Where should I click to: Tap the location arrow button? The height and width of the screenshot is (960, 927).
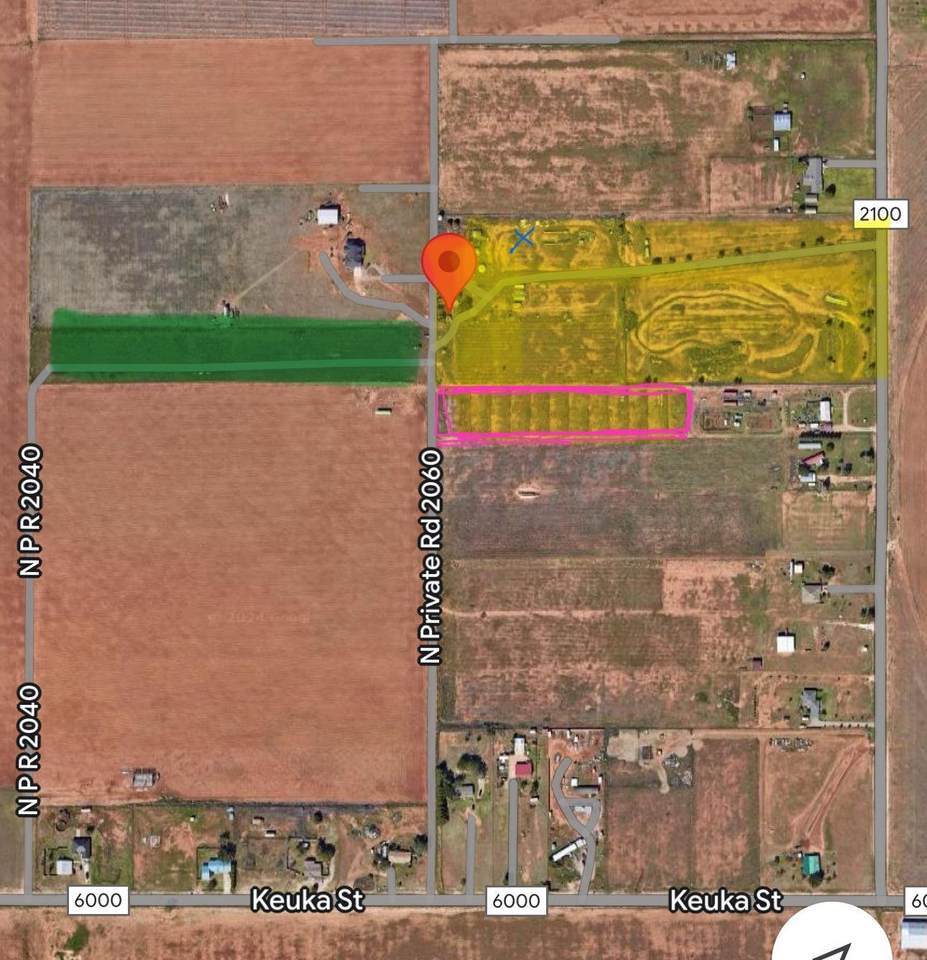tap(833, 945)
